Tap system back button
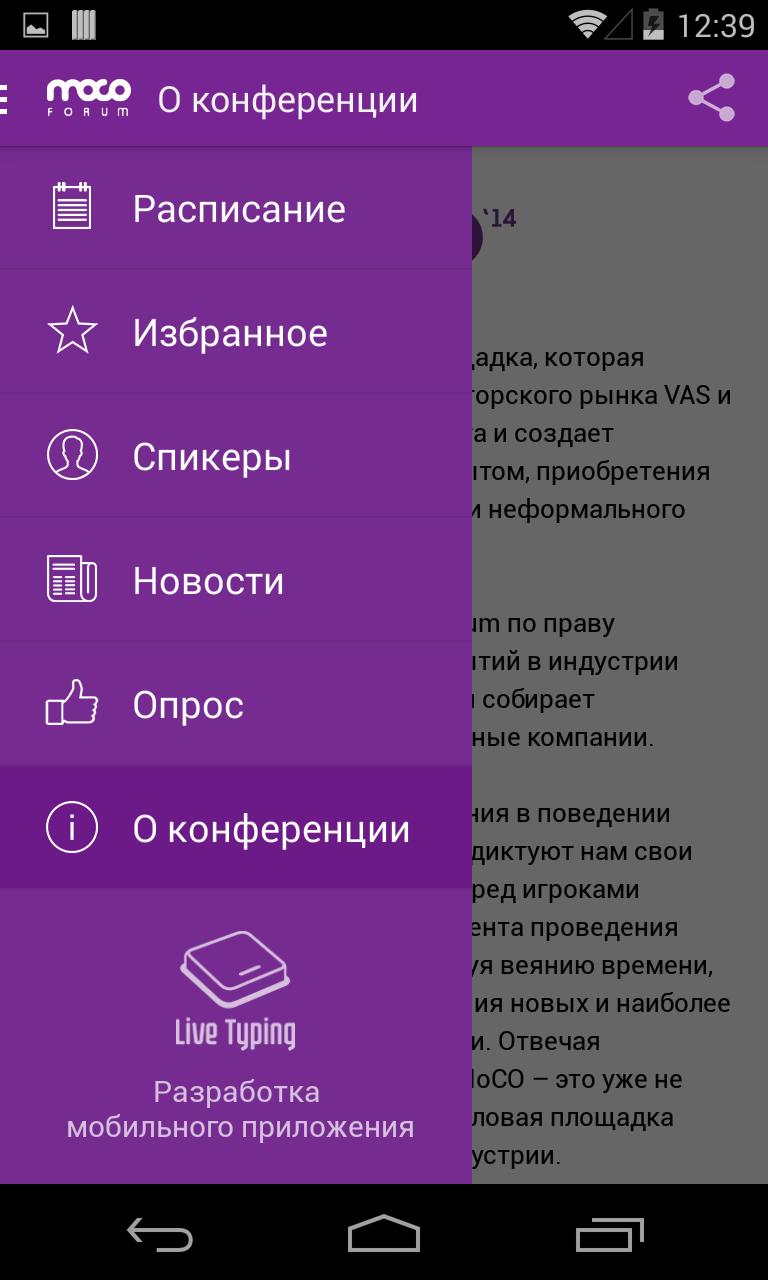Screen dimensions: 768x1280 (160, 1233)
